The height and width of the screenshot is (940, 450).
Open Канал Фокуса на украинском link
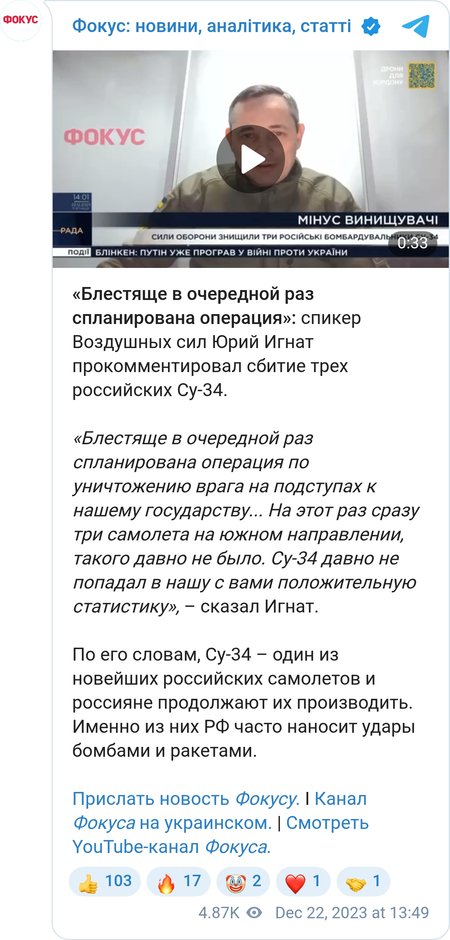click(x=220, y=811)
